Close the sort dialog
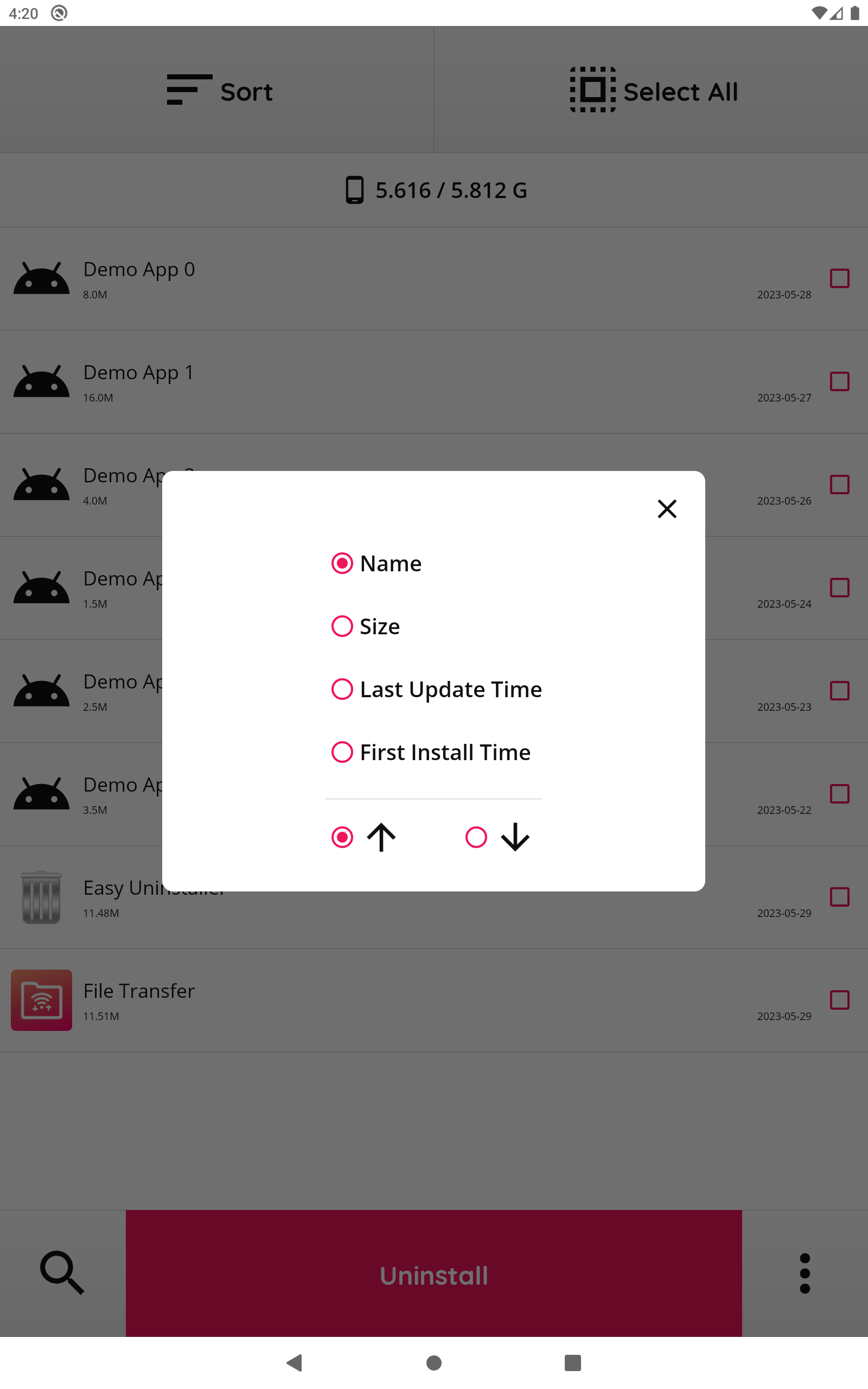 (667, 508)
